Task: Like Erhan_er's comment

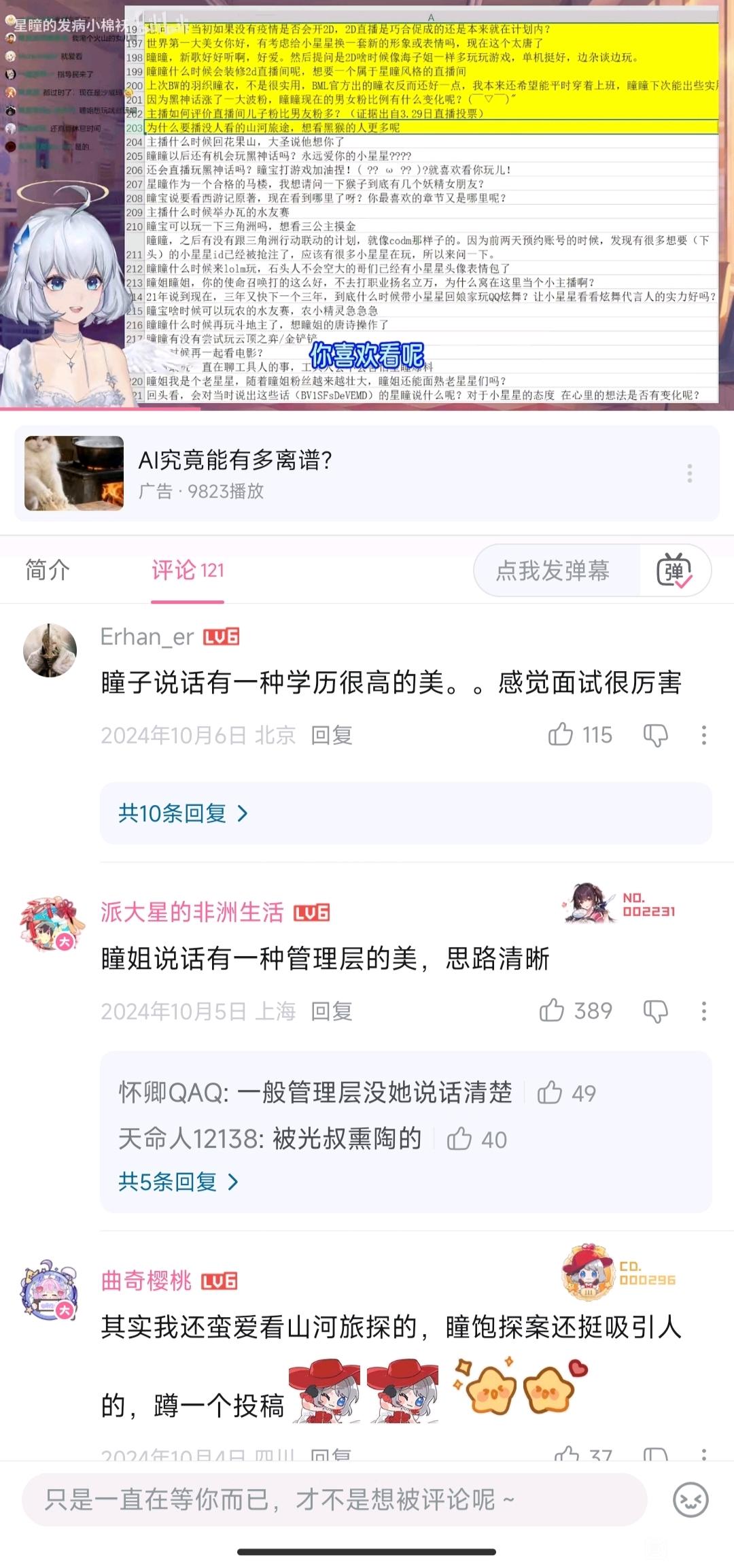Action: tap(561, 734)
